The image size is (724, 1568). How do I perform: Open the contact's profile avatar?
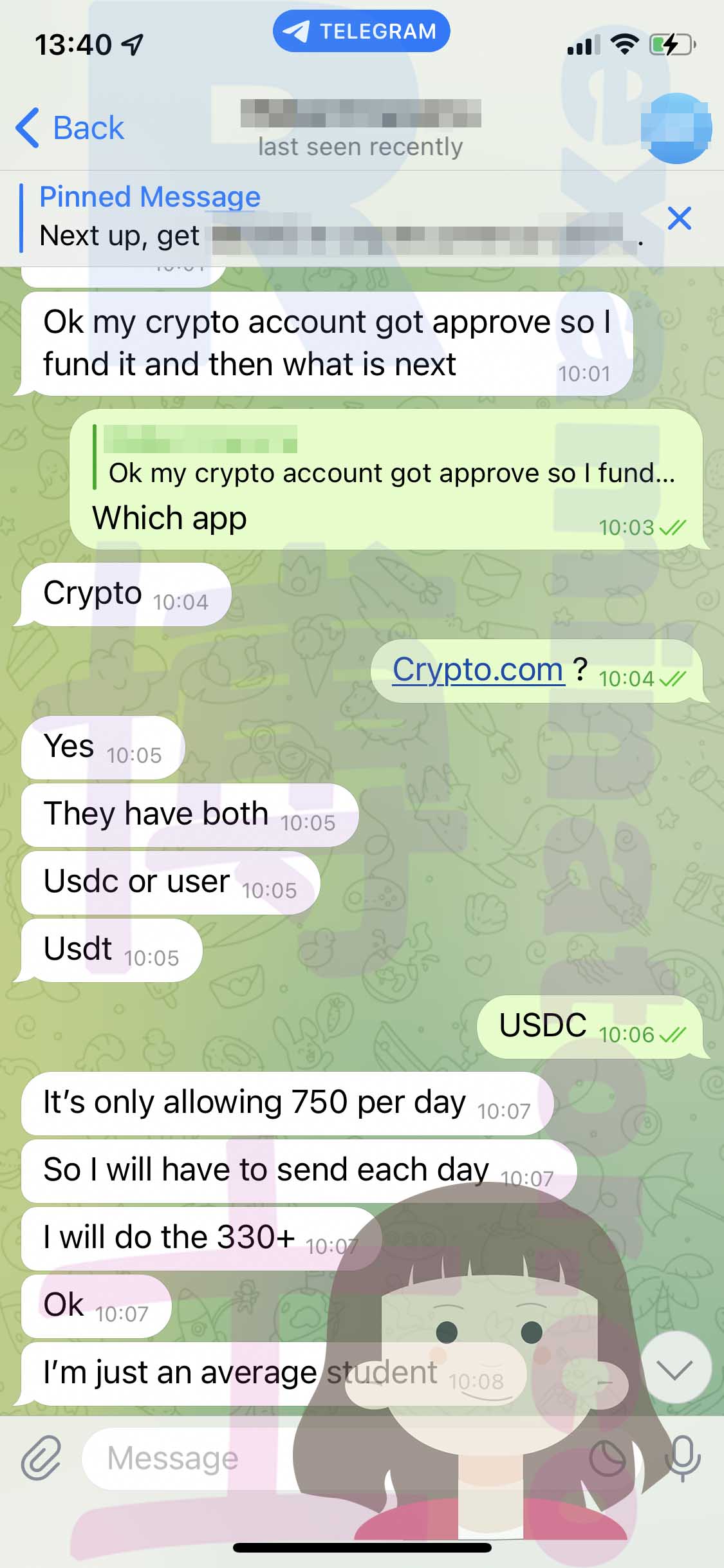(676, 127)
